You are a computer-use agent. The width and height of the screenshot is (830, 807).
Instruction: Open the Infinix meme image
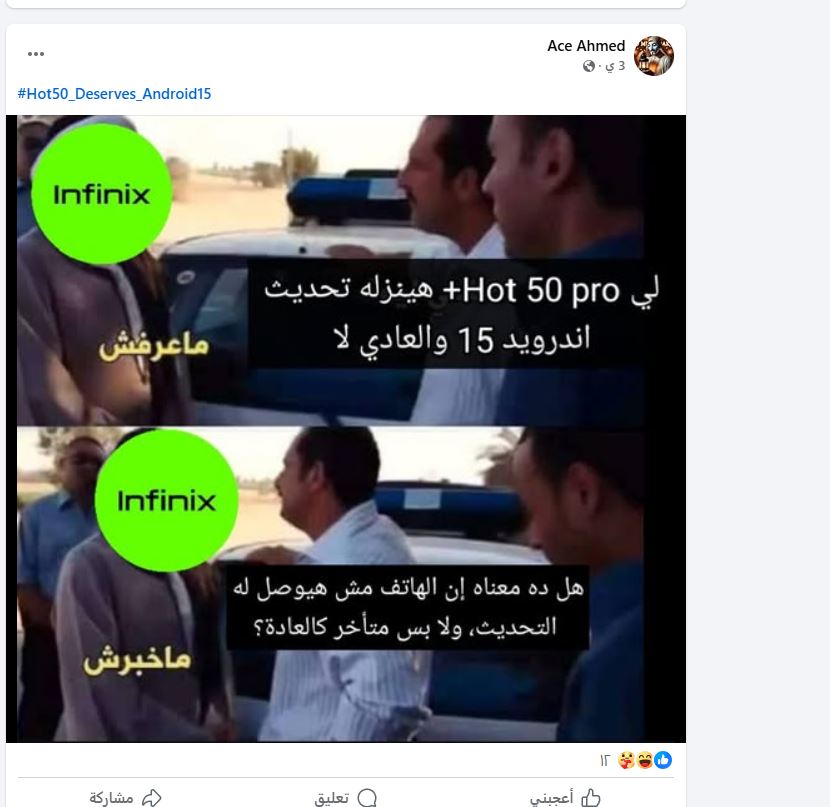tap(345, 428)
